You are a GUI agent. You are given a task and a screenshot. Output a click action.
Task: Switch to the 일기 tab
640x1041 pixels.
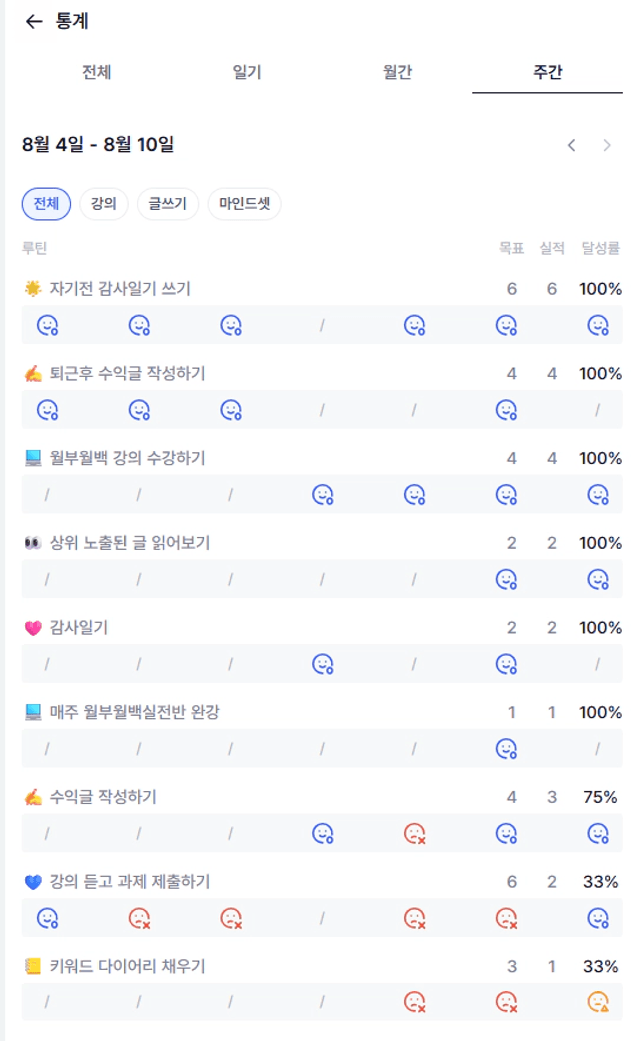click(247, 72)
